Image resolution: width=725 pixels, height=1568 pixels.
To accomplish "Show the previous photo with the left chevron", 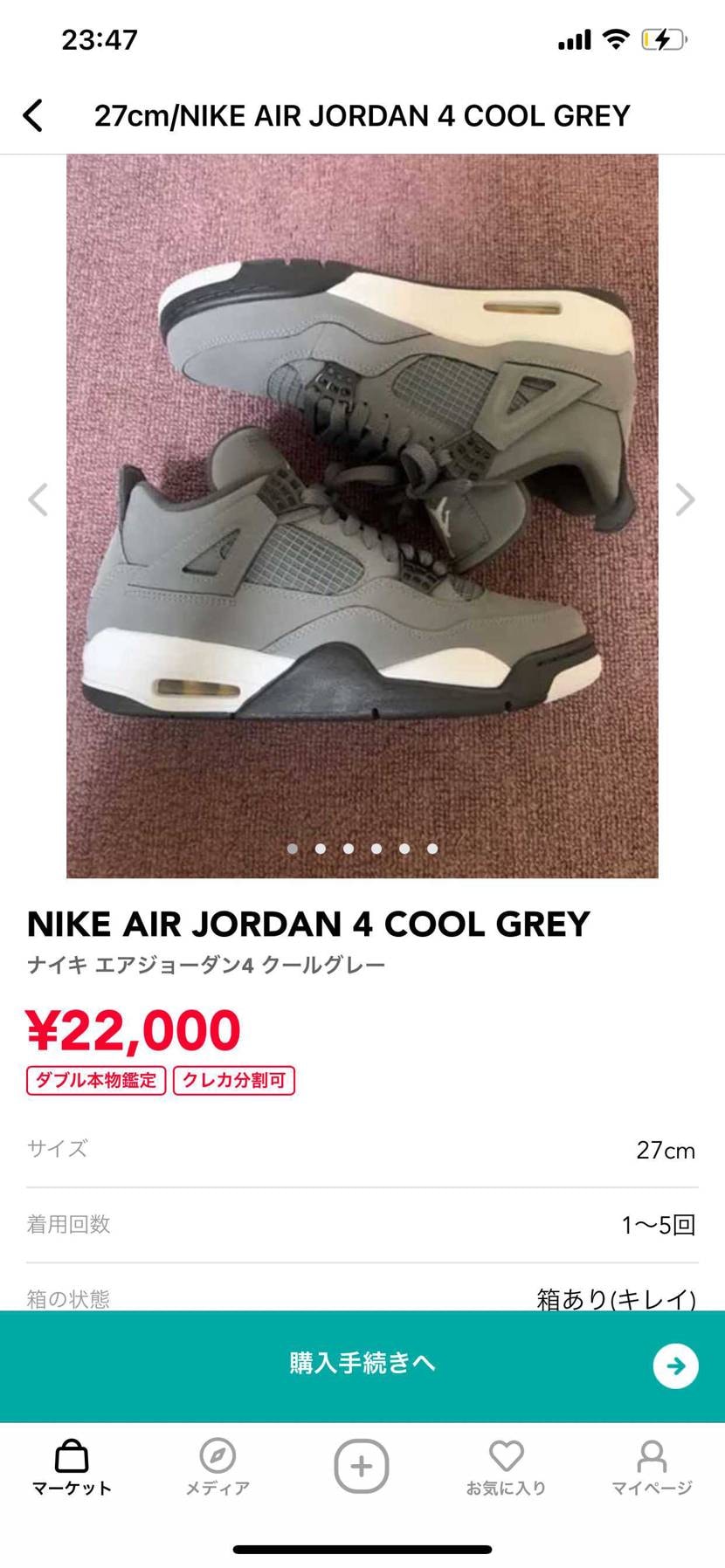I will pyautogui.click(x=38, y=500).
